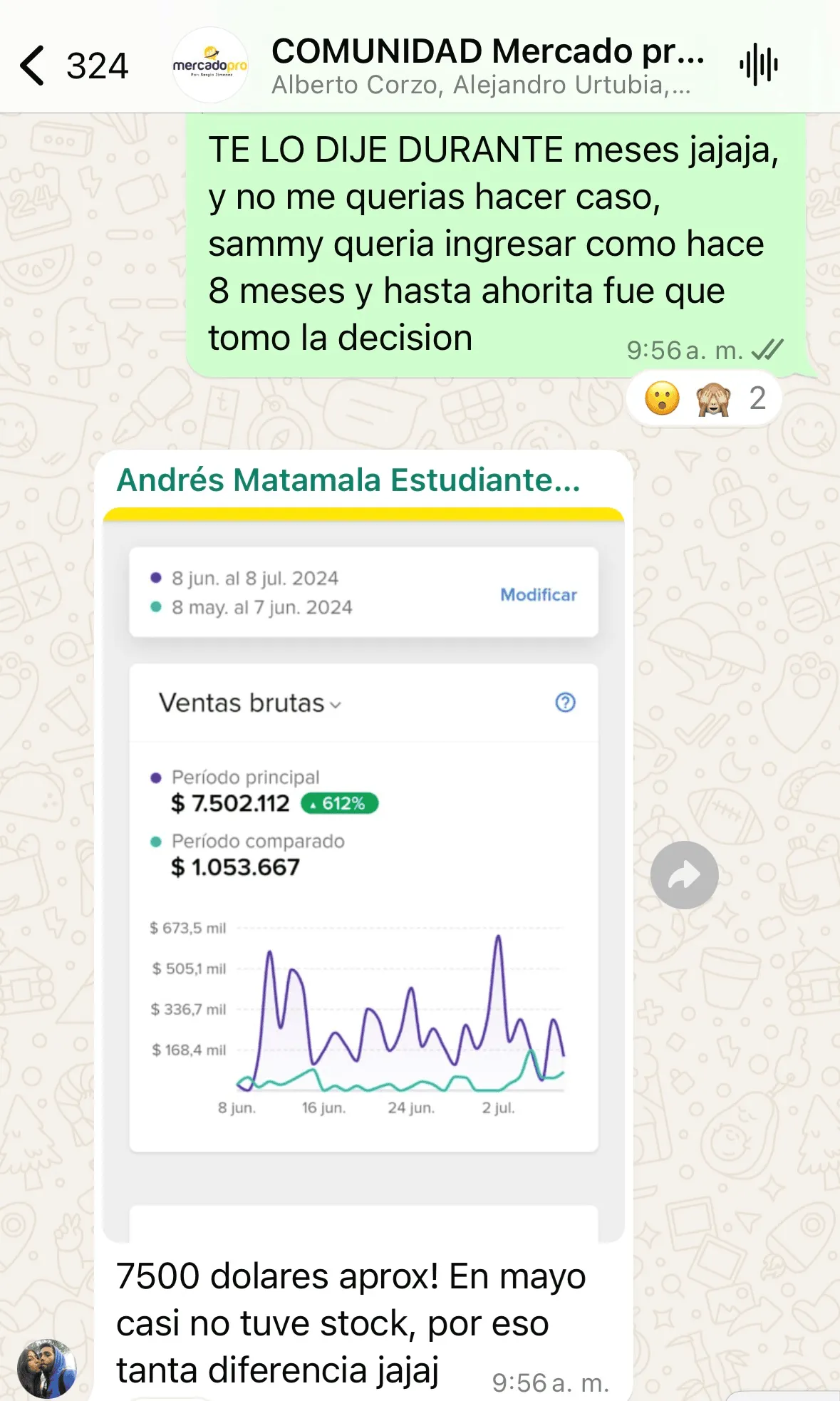Viewport: 840px width, 1401px height.
Task: Open Andrés Matamala's profile photo
Action: pos(46,1368)
